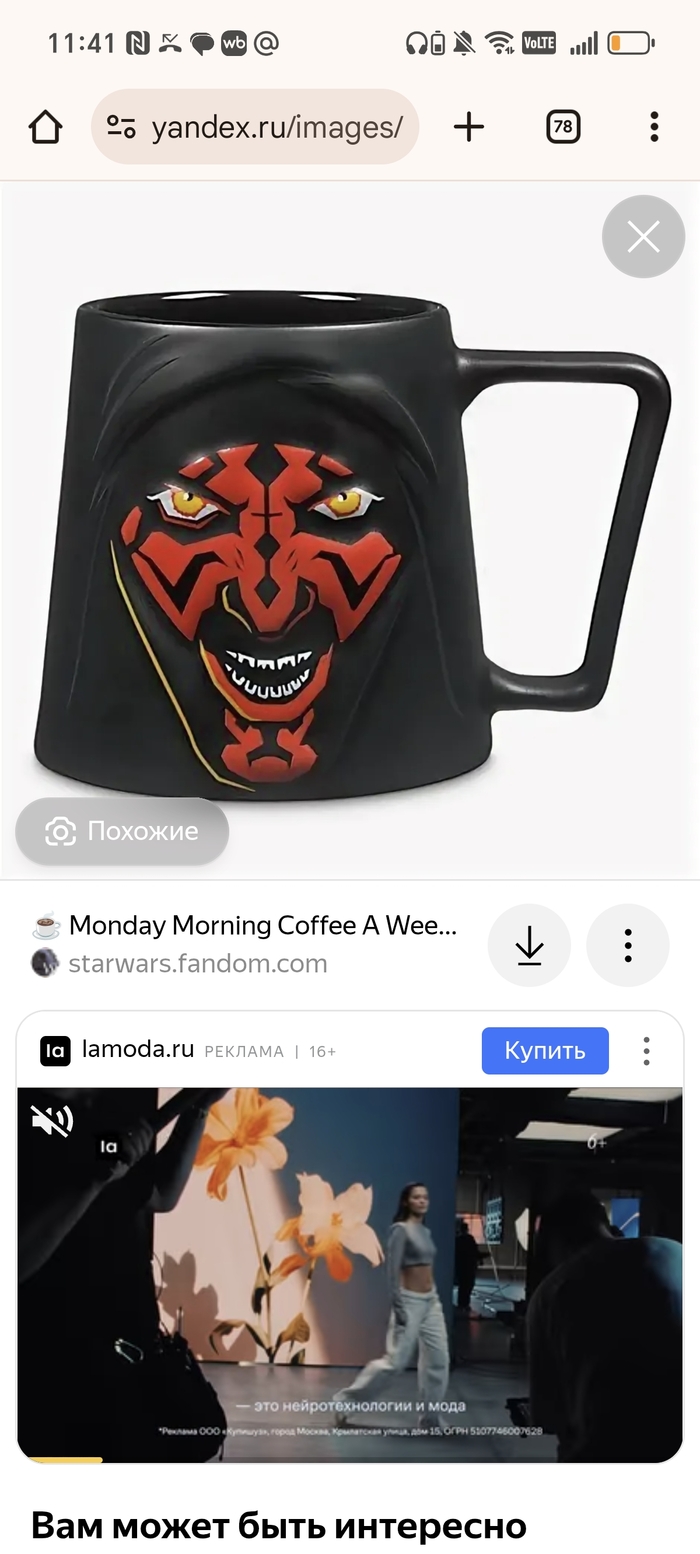Download the mug image
This screenshot has width=700, height=1554.
click(x=529, y=946)
